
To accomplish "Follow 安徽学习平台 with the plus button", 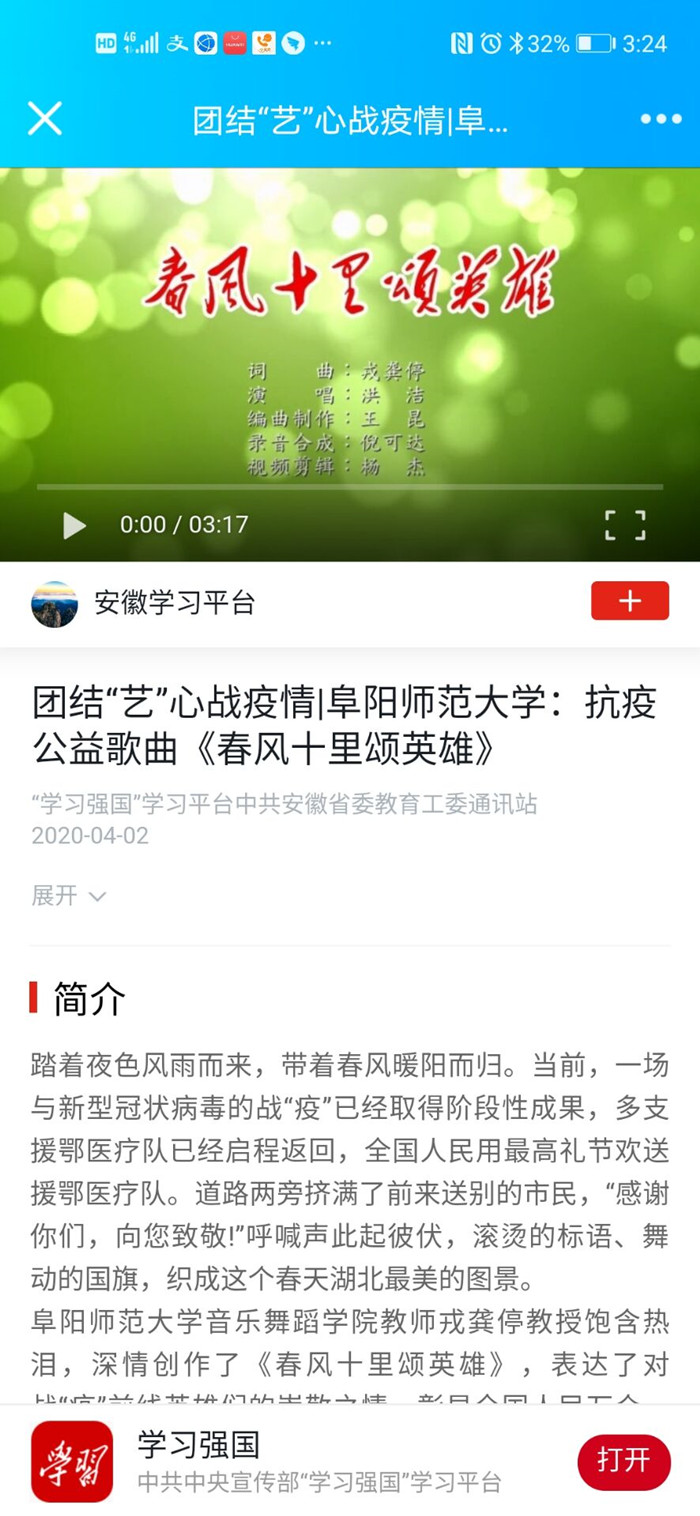I will tap(630, 601).
